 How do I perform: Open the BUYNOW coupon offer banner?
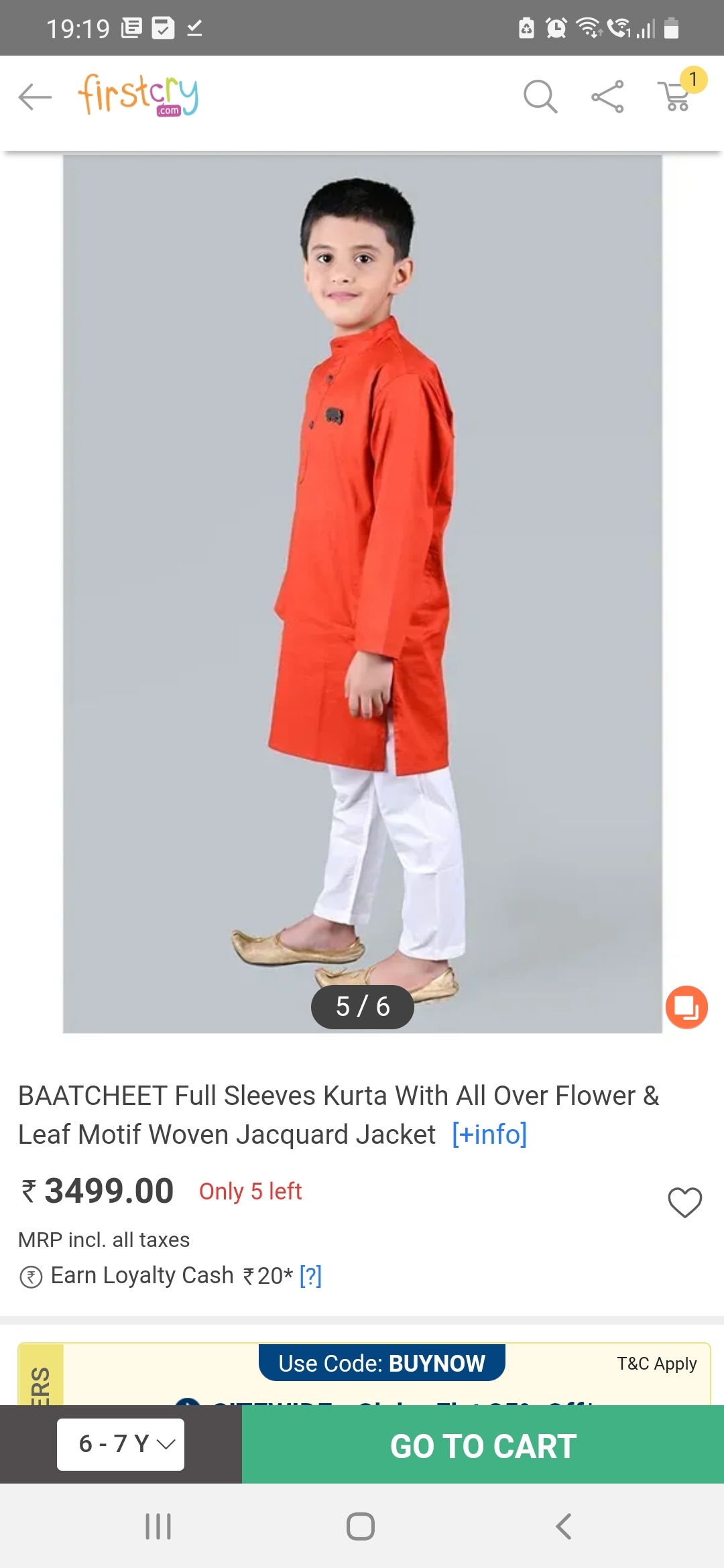pos(381,1364)
